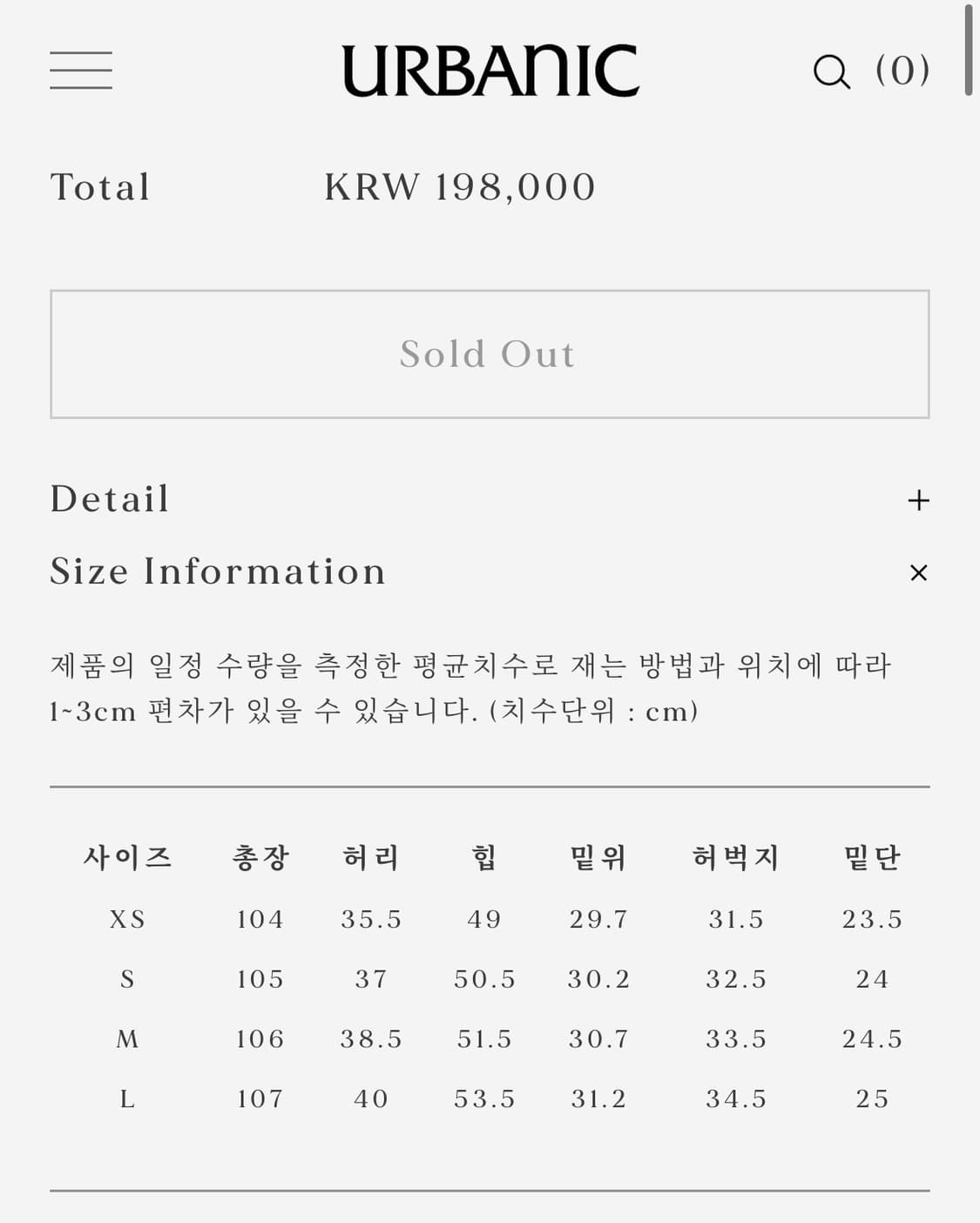Select the M row in size chart
980x1223 pixels.
pos(490,1038)
